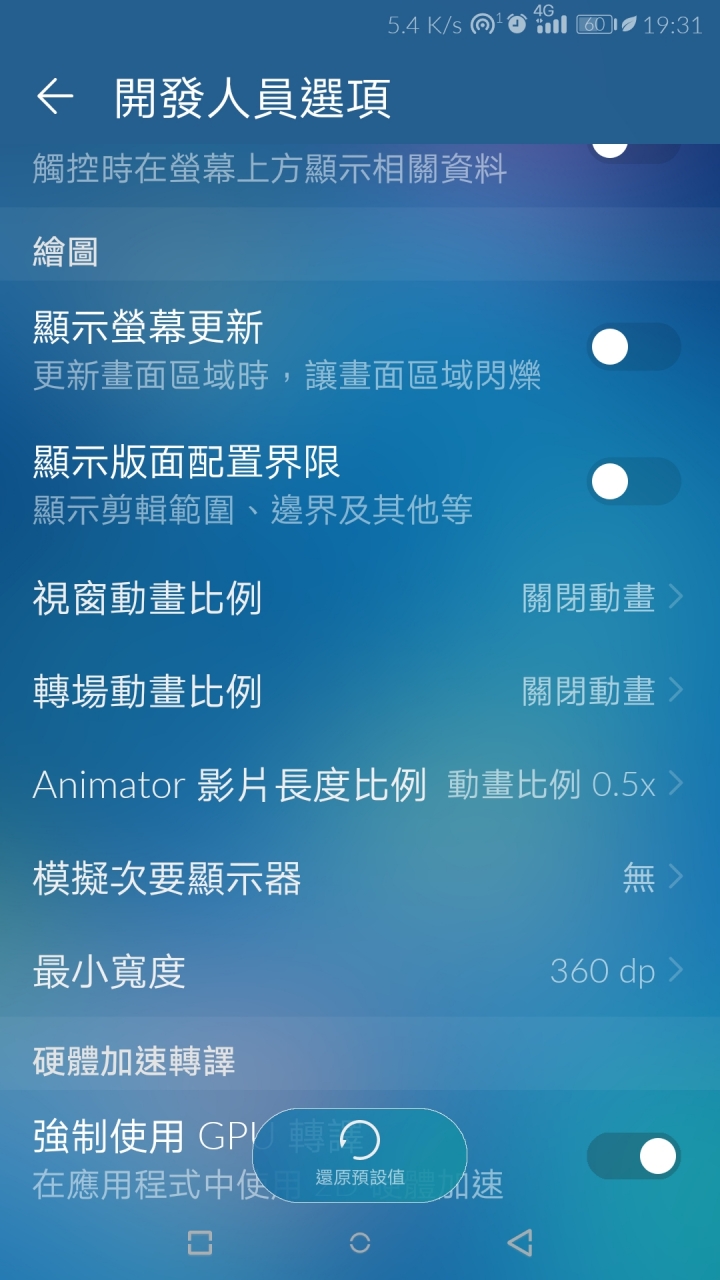Open recent apps from navigation bar
Screen dimensions: 720x1280
[x=200, y=1243]
